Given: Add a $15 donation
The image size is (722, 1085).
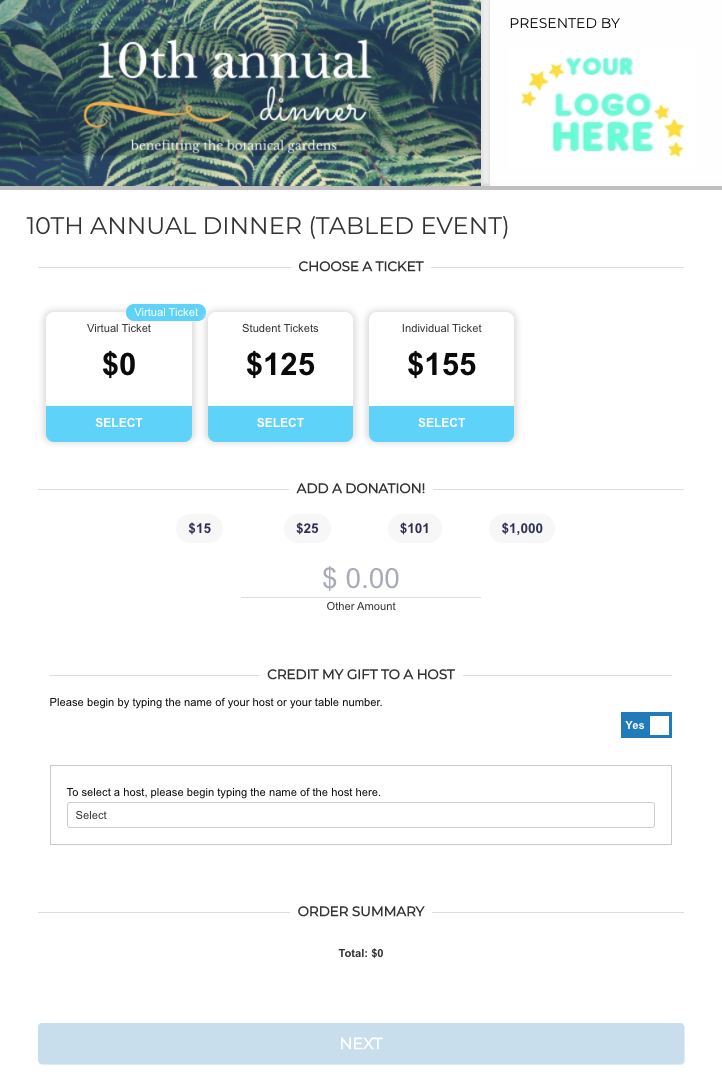Looking at the screenshot, I should [x=200, y=528].
